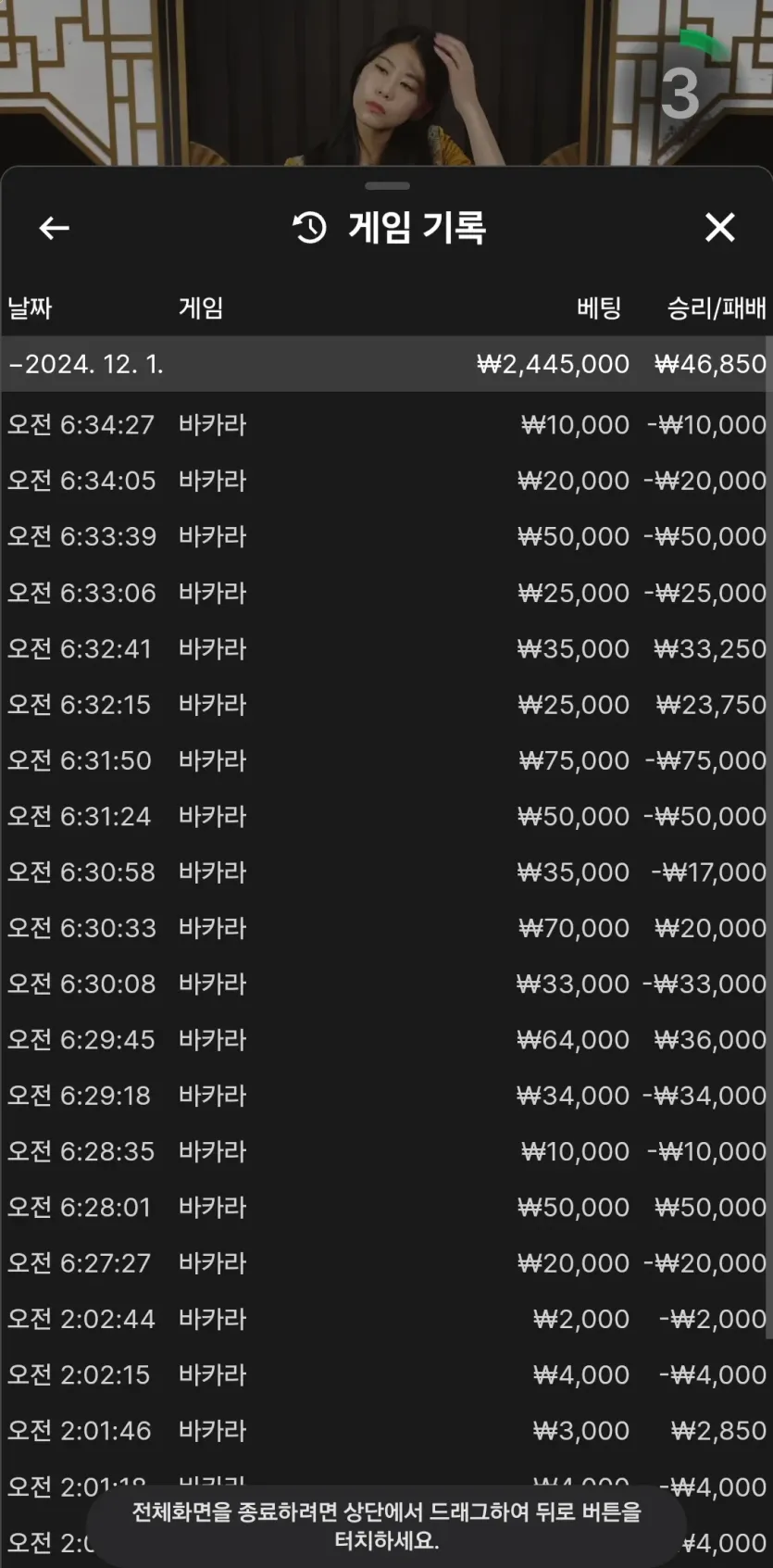Close the game history panel
The width and height of the screenshot is (773, 1568).
click(x=719, y=228)
